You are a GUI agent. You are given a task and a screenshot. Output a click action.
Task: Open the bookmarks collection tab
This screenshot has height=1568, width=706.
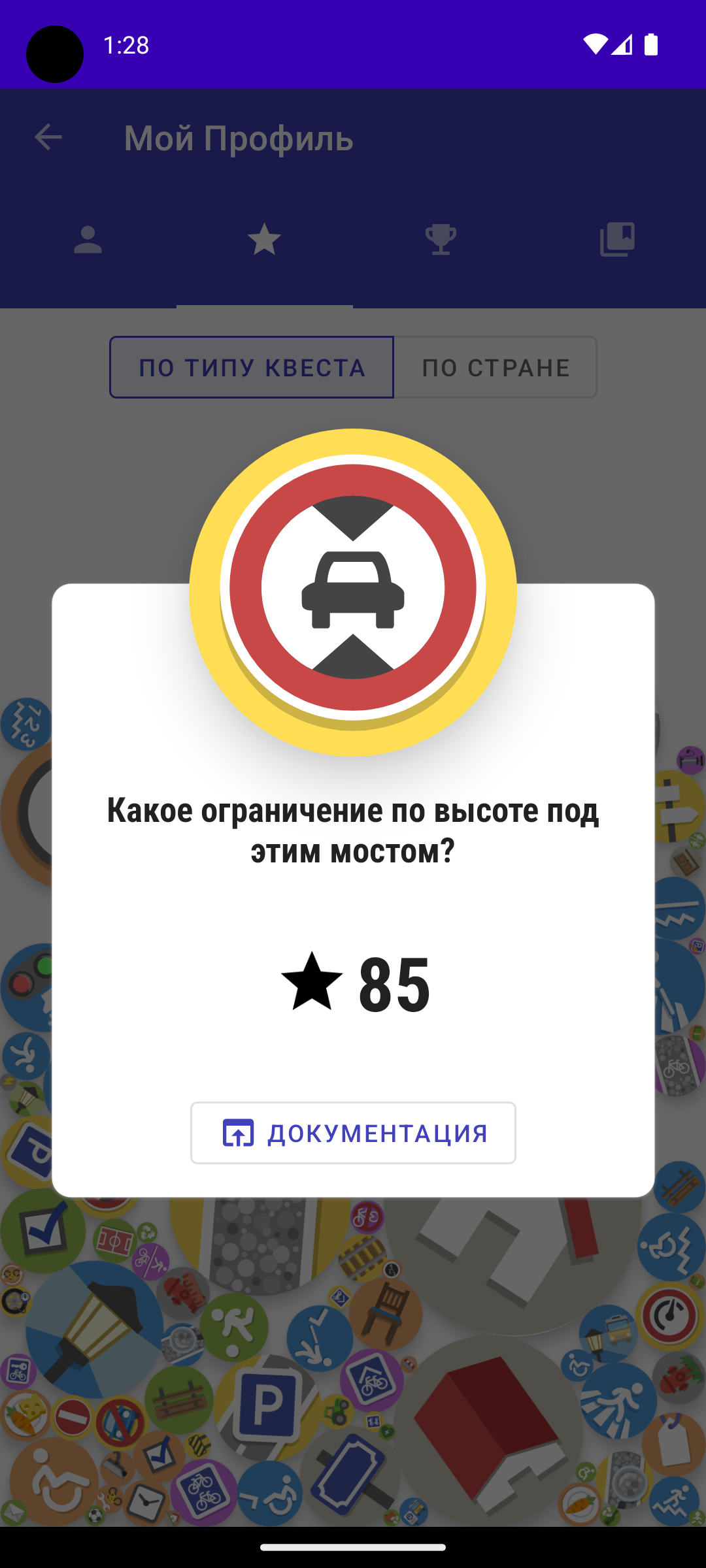click(x=617, y=240)
